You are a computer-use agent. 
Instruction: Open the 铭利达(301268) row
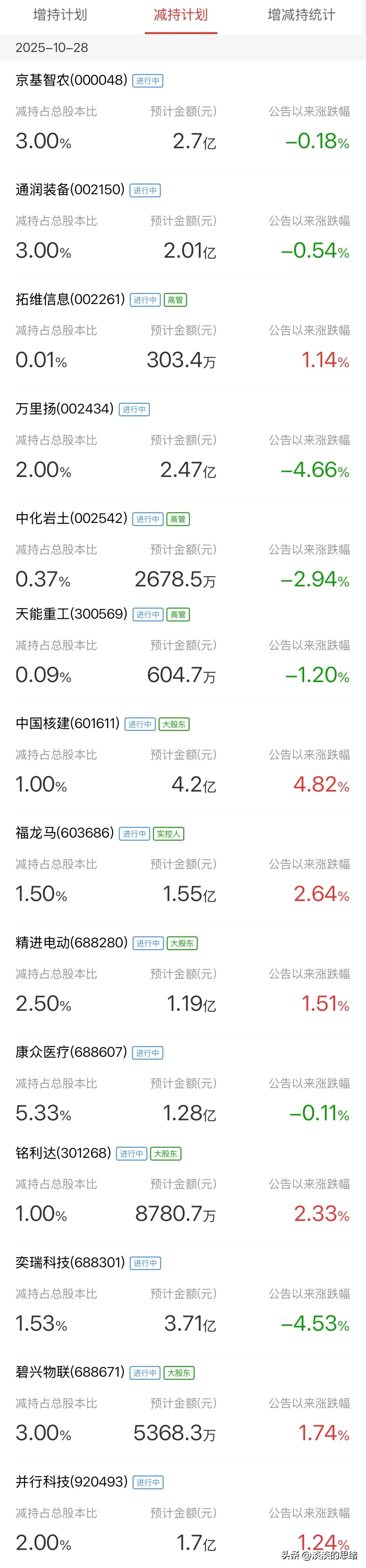coord(63,1154)
